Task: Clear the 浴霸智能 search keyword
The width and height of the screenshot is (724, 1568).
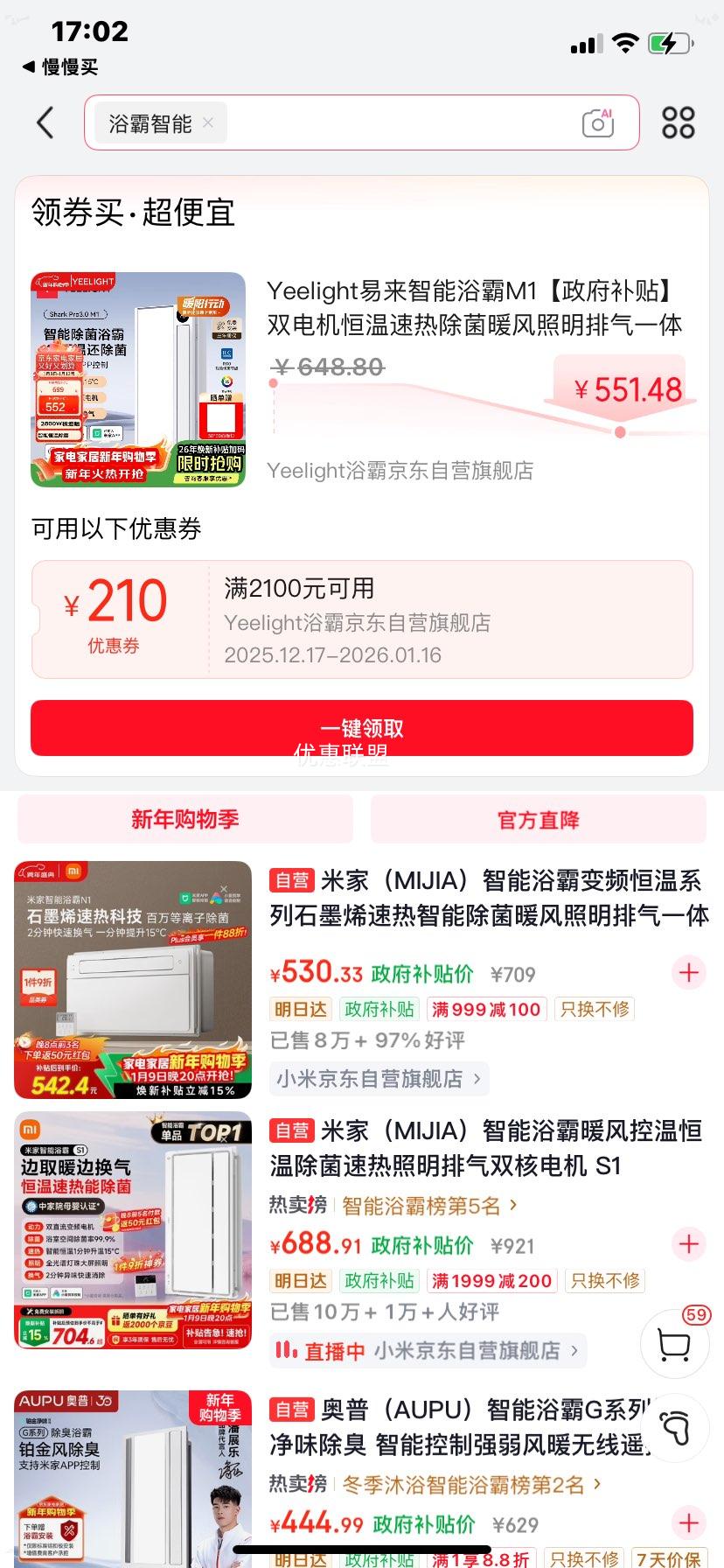Action: 207,123
